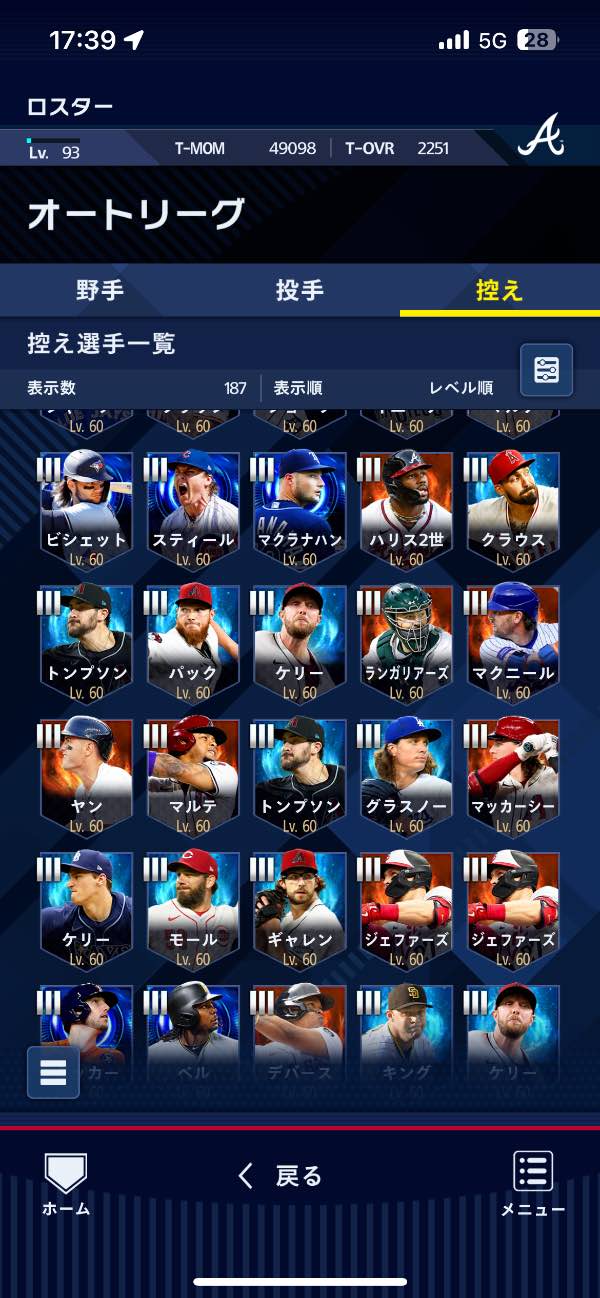Open the ヤン player card

(86, 776)
